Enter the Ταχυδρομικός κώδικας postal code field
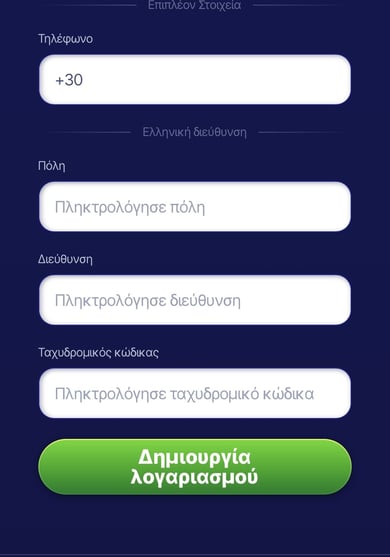 click(195, 393)
